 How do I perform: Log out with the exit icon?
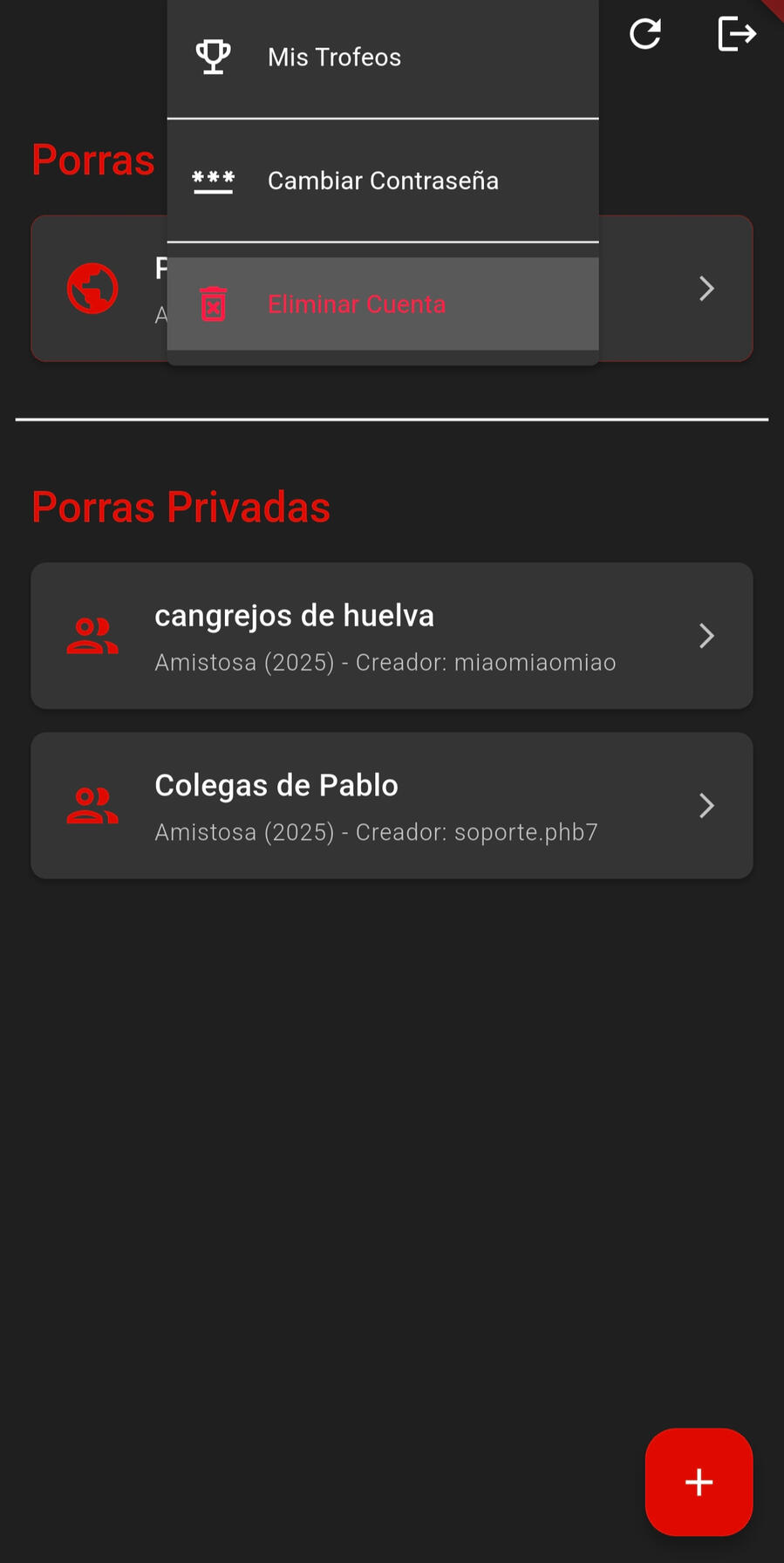click(736, 34)
